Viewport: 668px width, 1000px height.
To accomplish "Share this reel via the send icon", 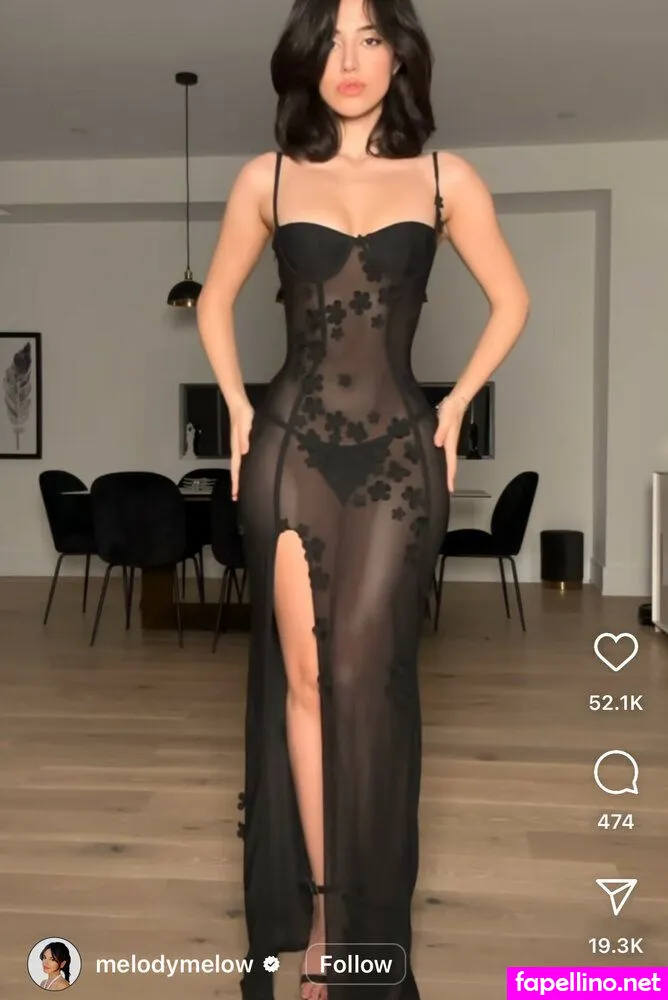I will [x=615, y=897].
